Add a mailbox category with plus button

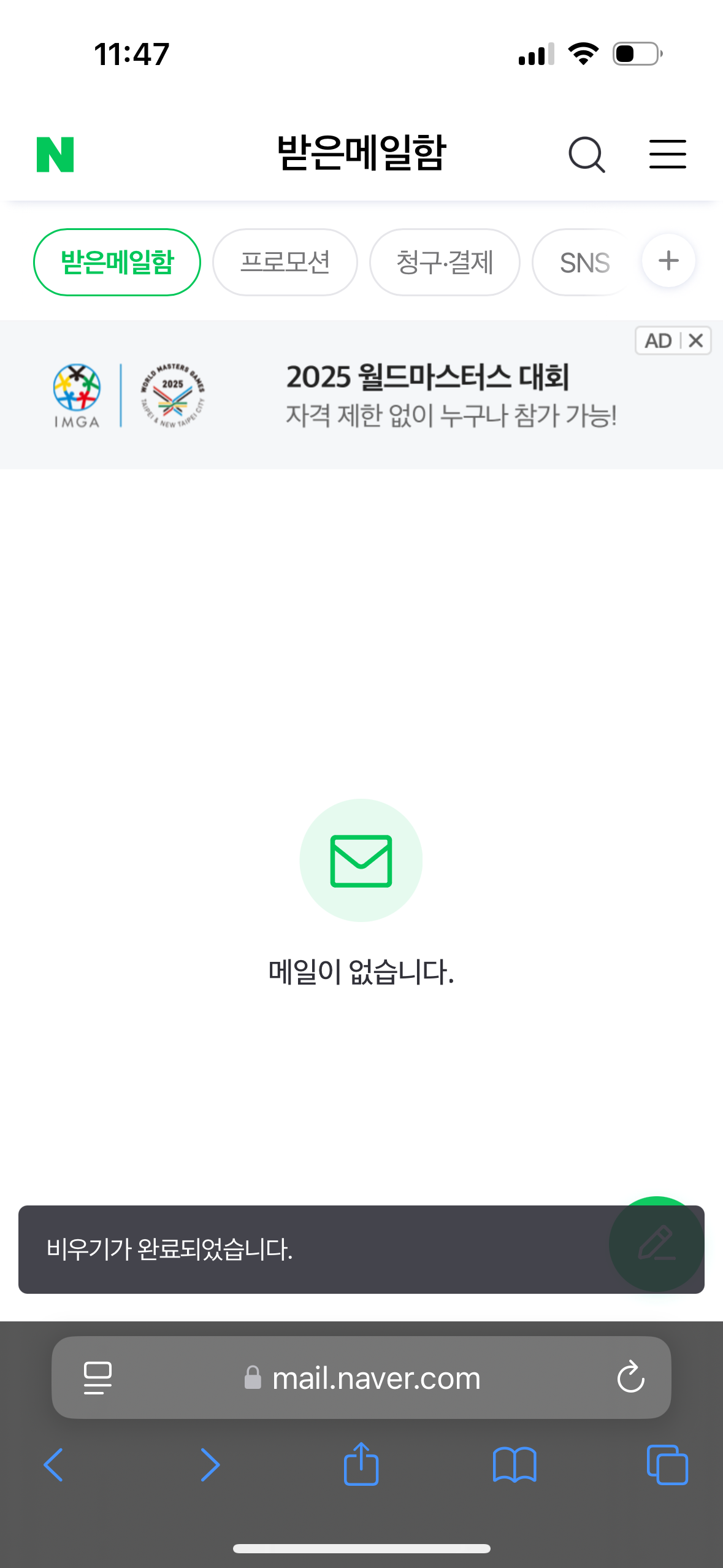pyautogui.click(x=668, y=261)
